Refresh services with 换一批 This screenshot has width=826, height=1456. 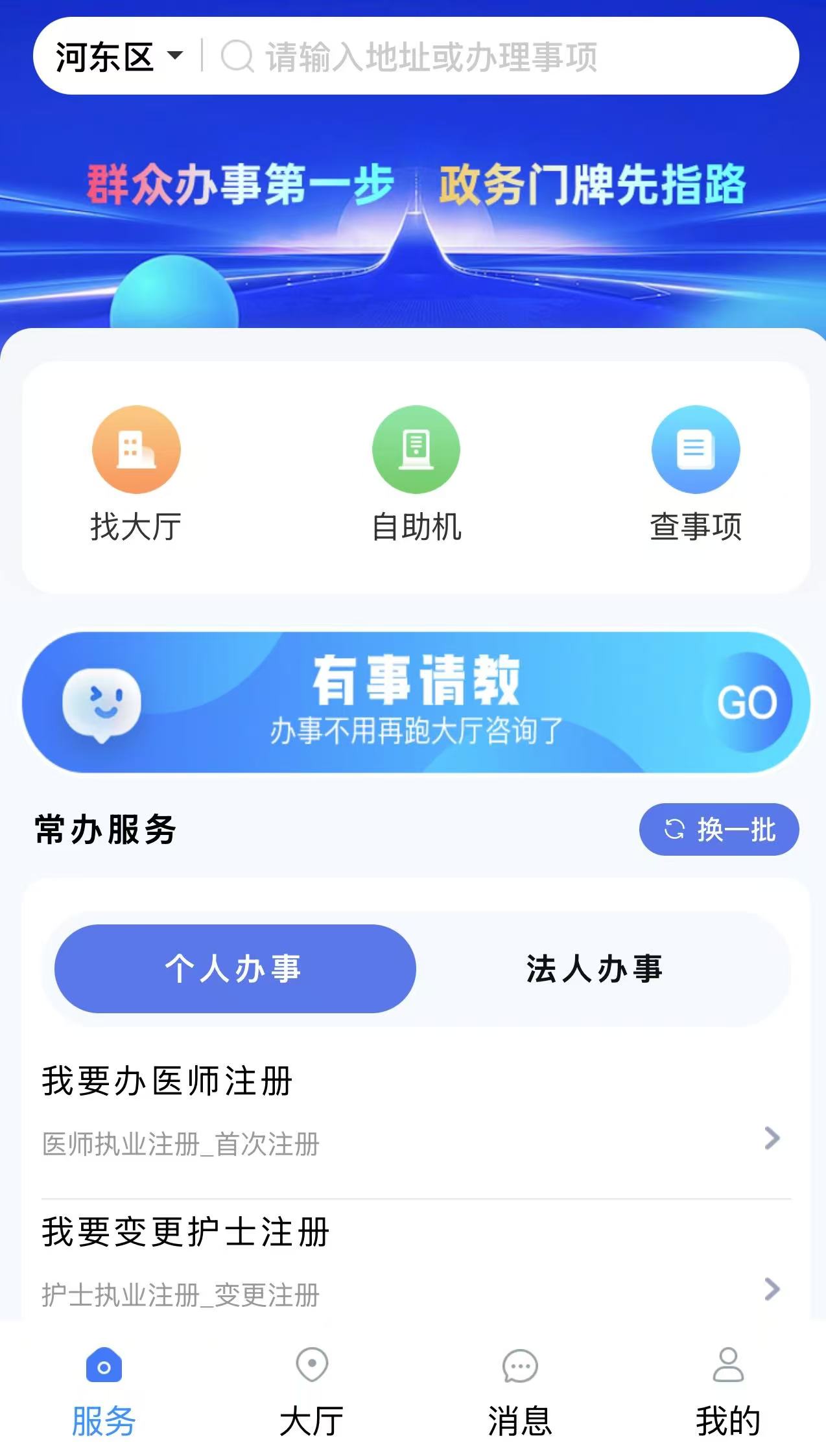point(718,829)
